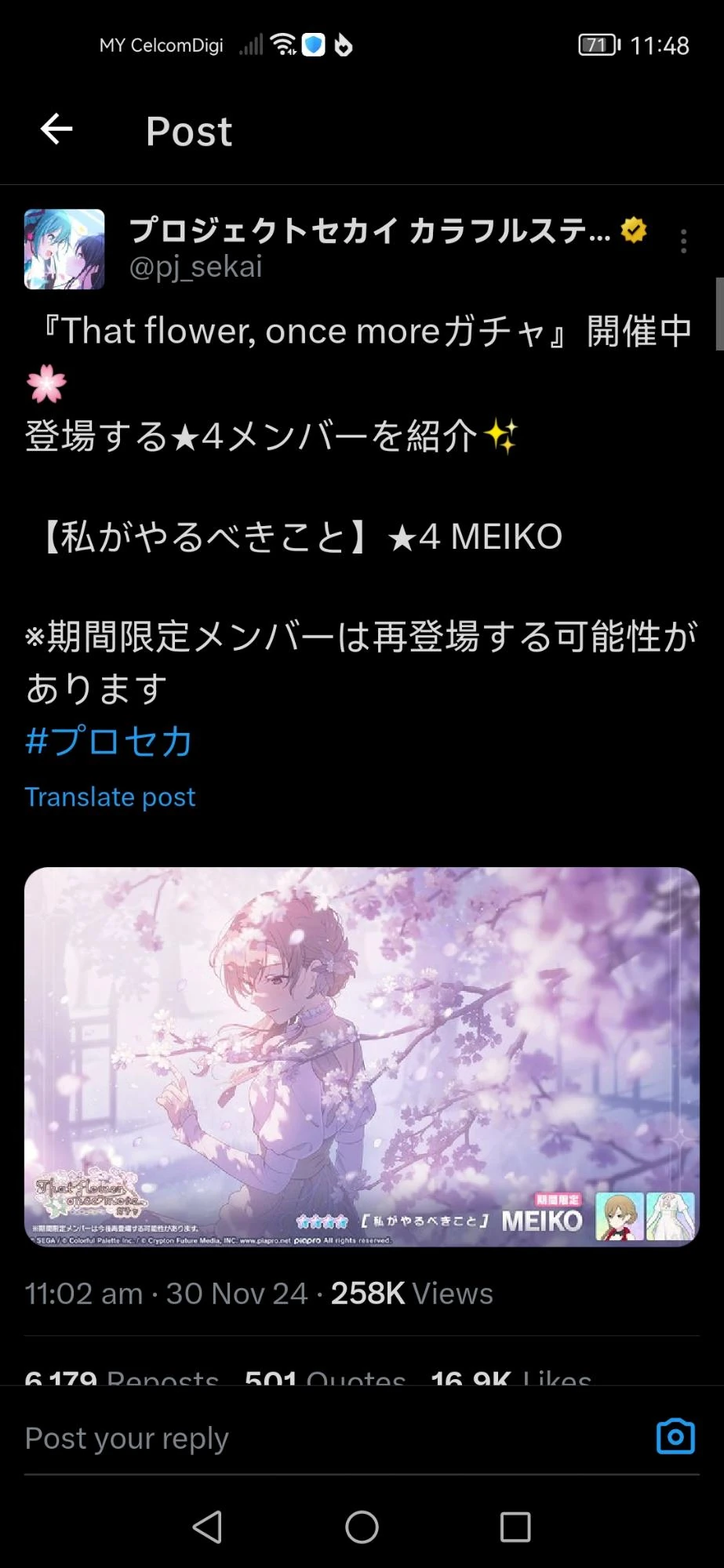Open the camera to attach a photo
Screen dimensions: 724x1568
(x=675, y=1436)
